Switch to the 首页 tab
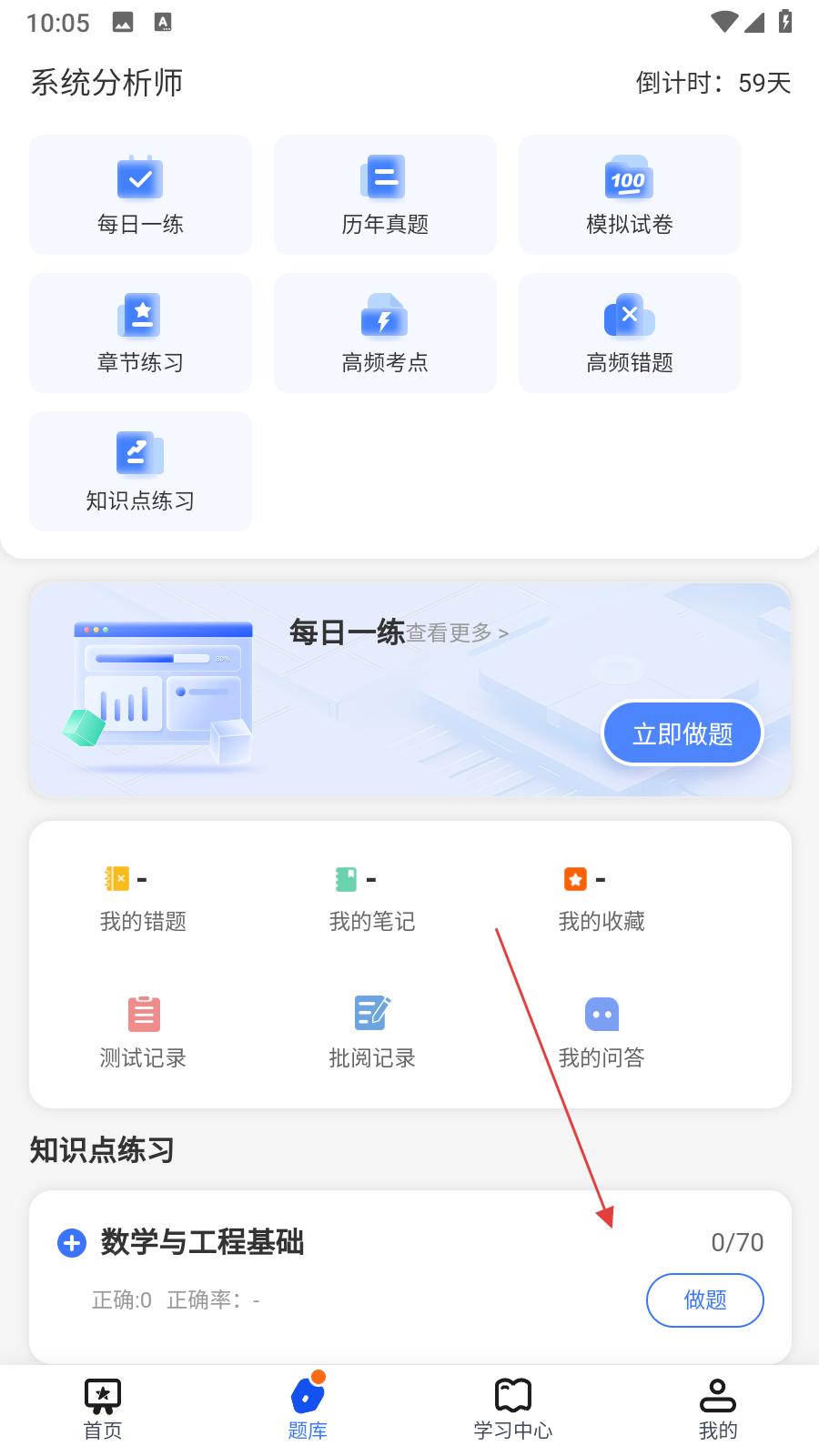This screenshot has width=819, height=1456. click(x=103, y=1409)
